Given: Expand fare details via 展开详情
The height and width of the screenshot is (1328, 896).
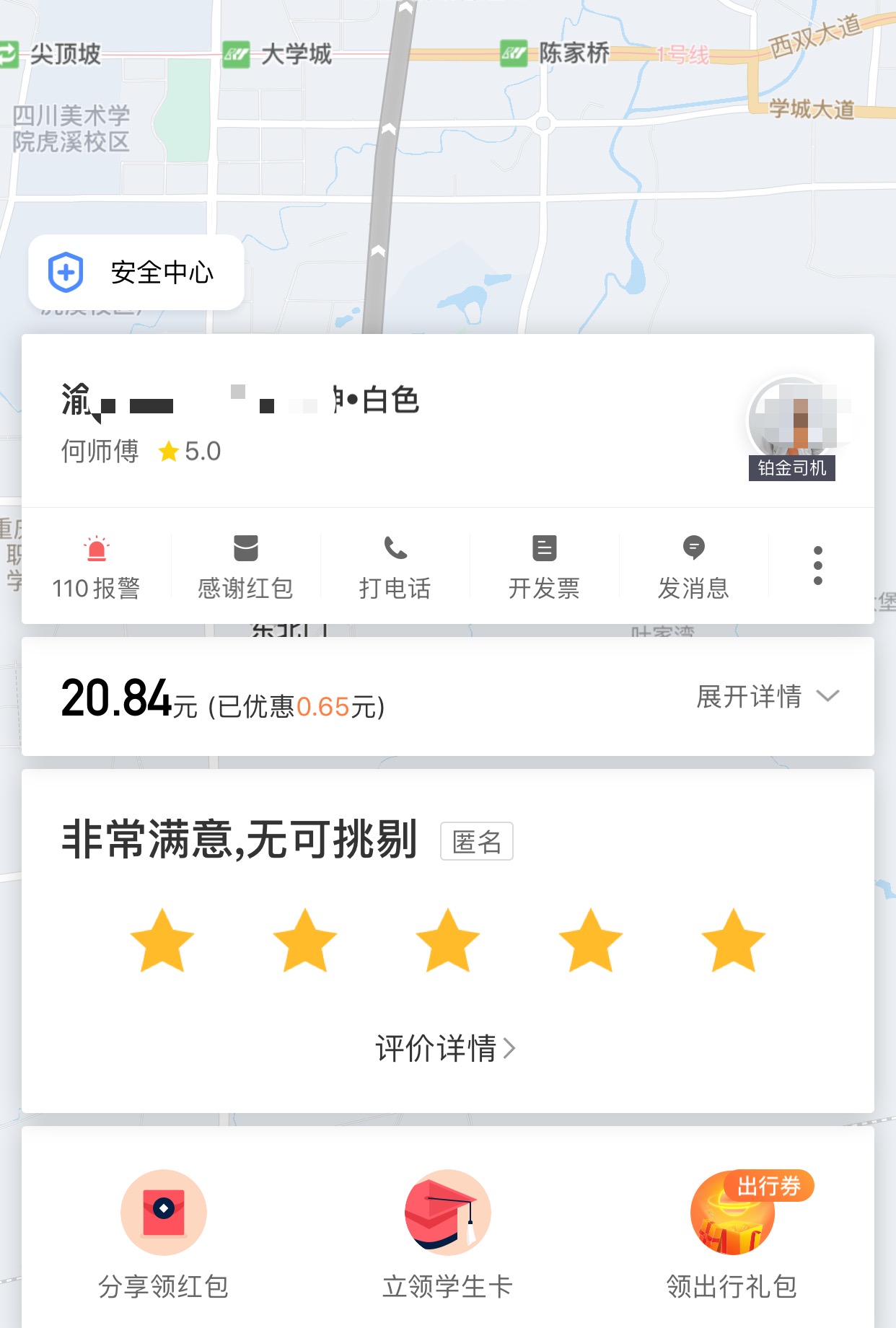Looking at the screenshot, I should 765,697.
